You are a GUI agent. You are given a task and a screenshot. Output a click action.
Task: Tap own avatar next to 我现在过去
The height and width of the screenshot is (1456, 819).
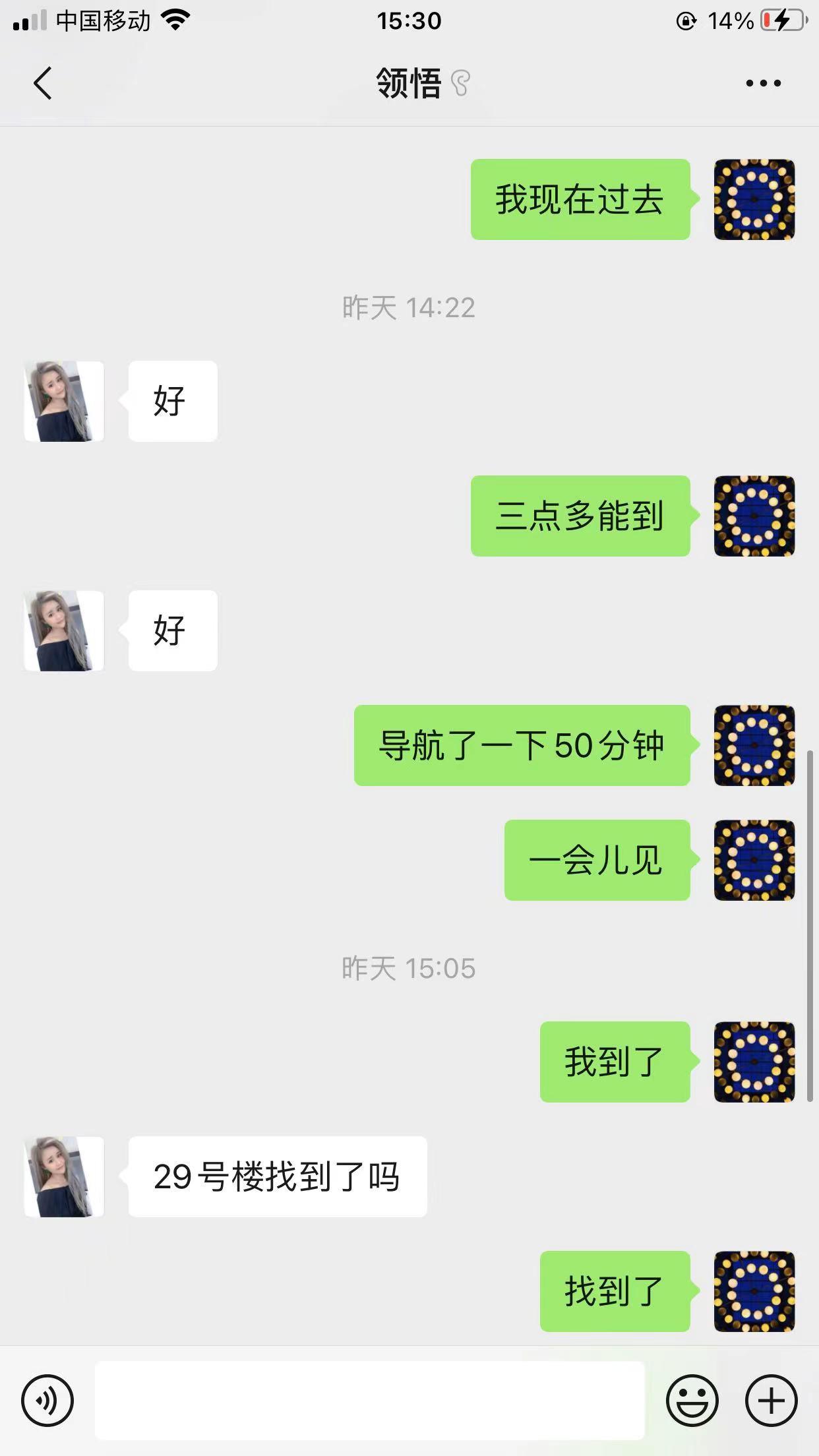tap(754, 199)
